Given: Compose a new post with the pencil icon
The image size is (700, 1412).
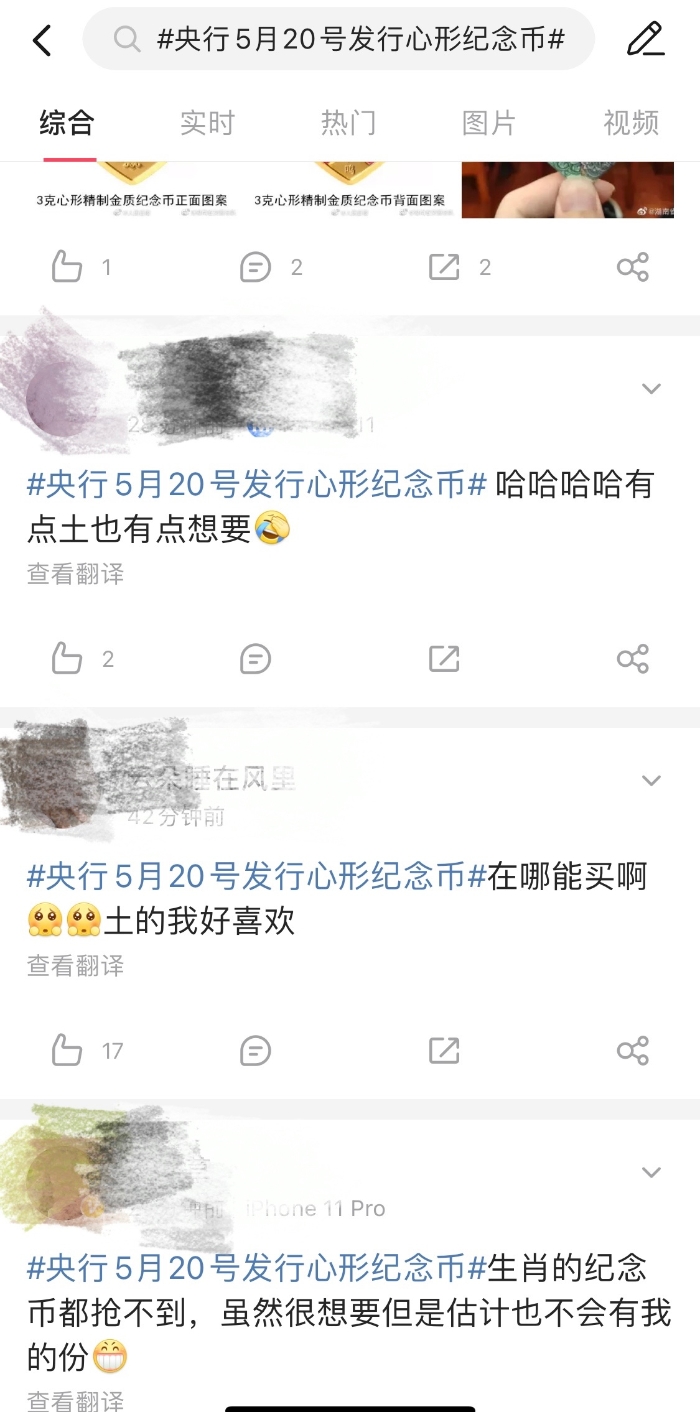Looking at the screenshot, I should pos(646,40).
